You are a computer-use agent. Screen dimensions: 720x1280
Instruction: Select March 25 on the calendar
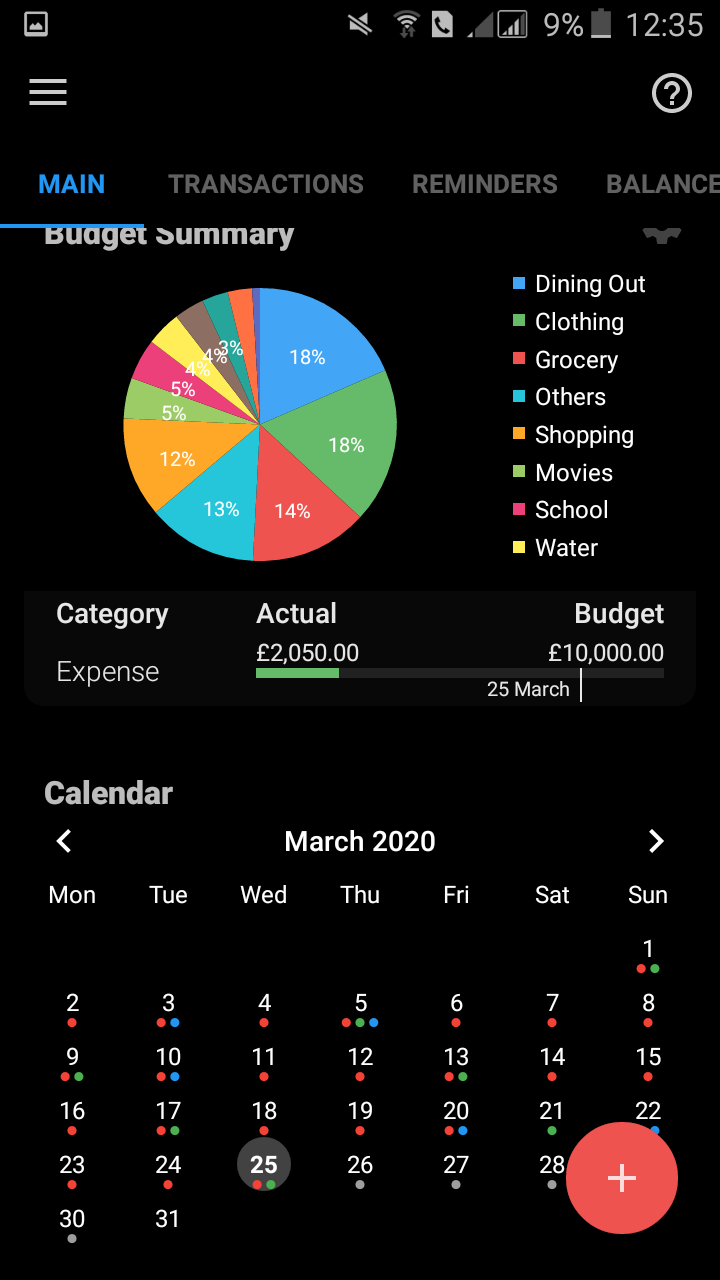click(264, 1166)
